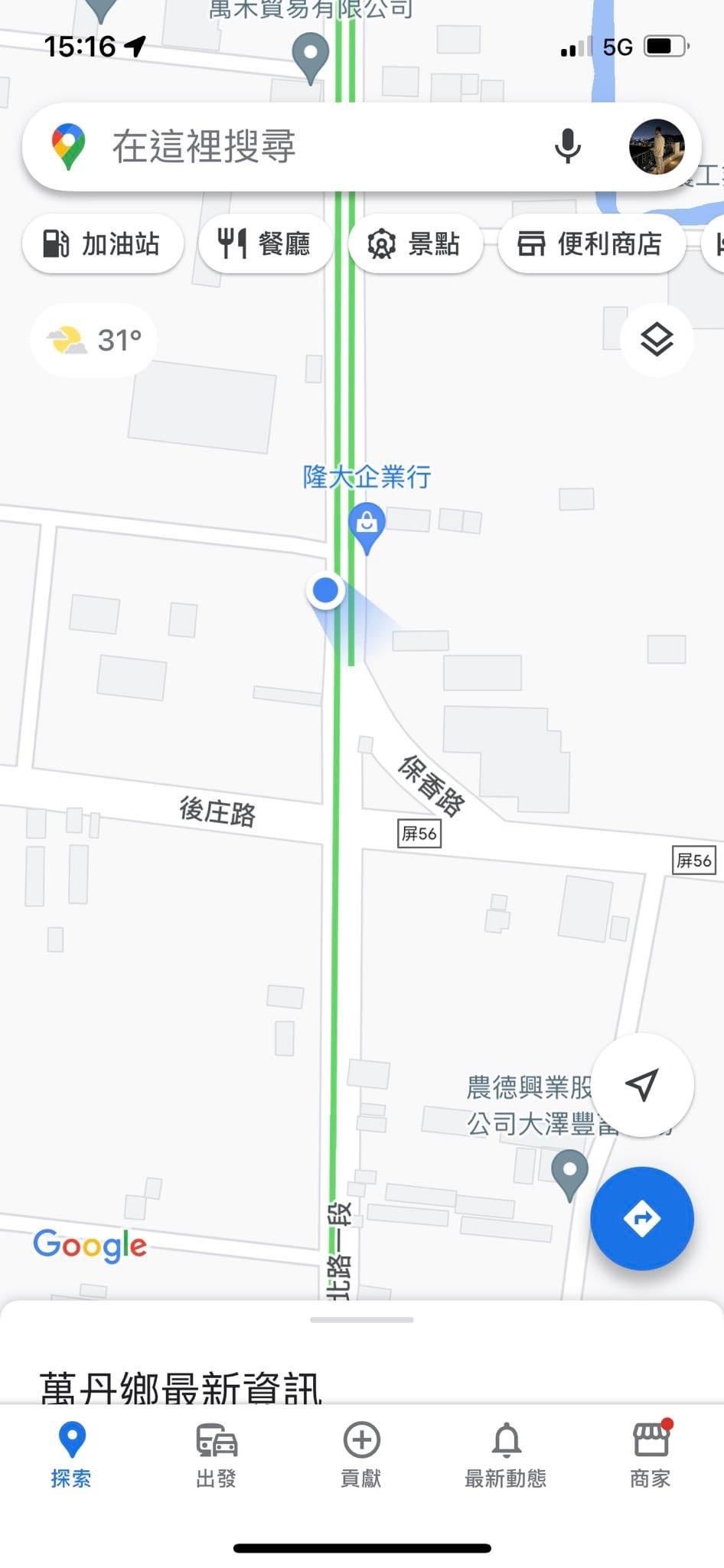Switch to the 最新動態 tab

pos(506,1455)
